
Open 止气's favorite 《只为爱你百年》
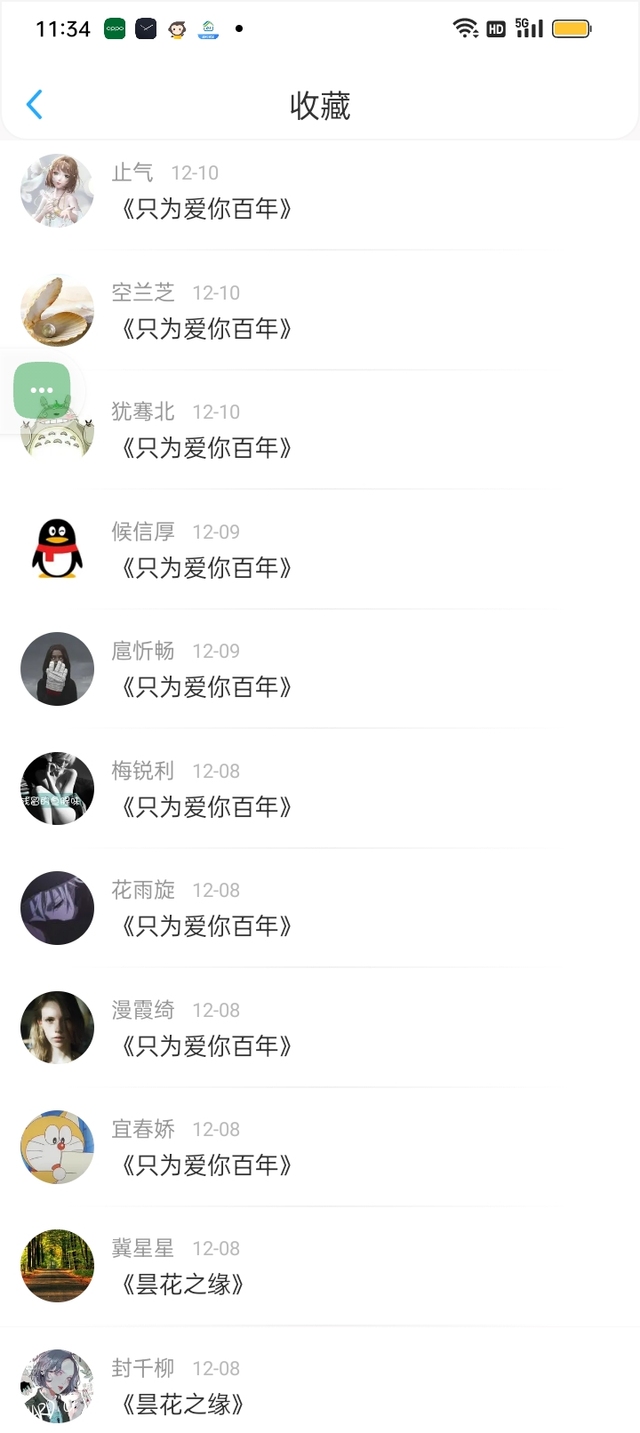207,209
